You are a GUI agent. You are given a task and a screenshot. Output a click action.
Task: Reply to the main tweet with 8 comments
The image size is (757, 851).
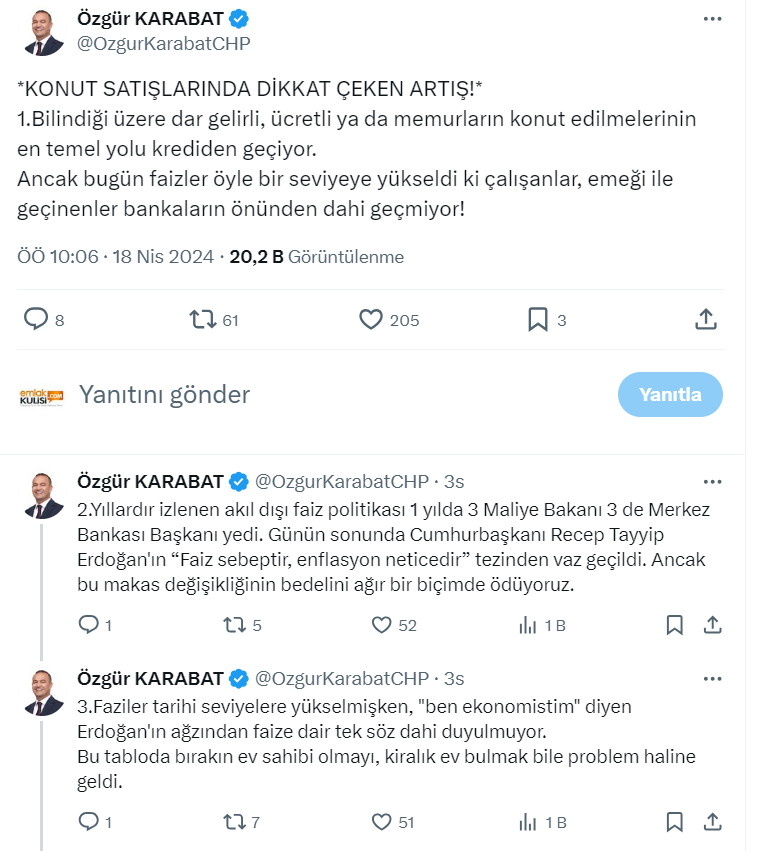click(37, 319)
